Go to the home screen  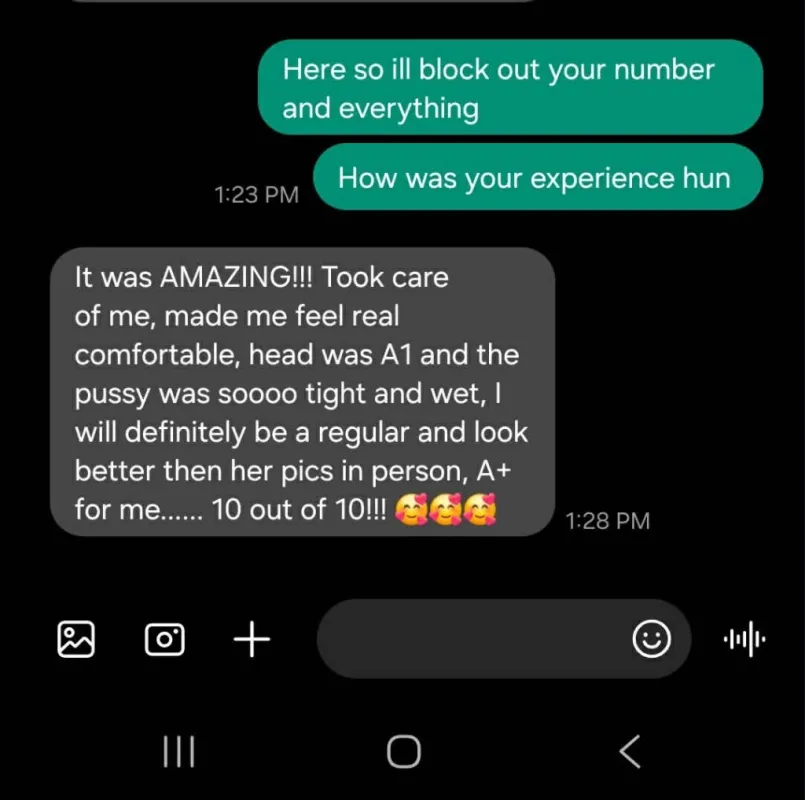(x=404, y=751)
